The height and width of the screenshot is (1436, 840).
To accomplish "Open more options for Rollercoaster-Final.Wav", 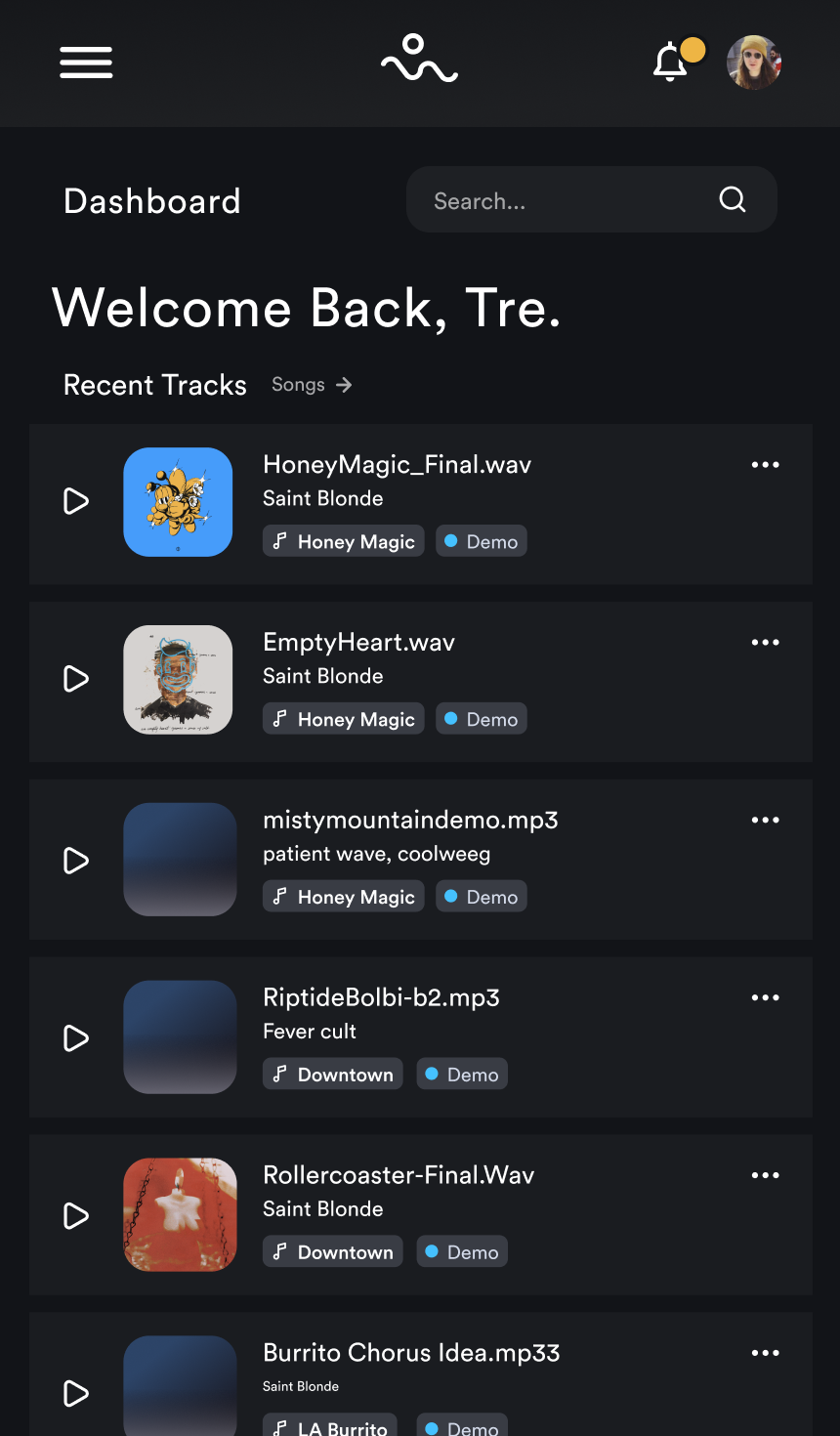I will pos(765,1176).
